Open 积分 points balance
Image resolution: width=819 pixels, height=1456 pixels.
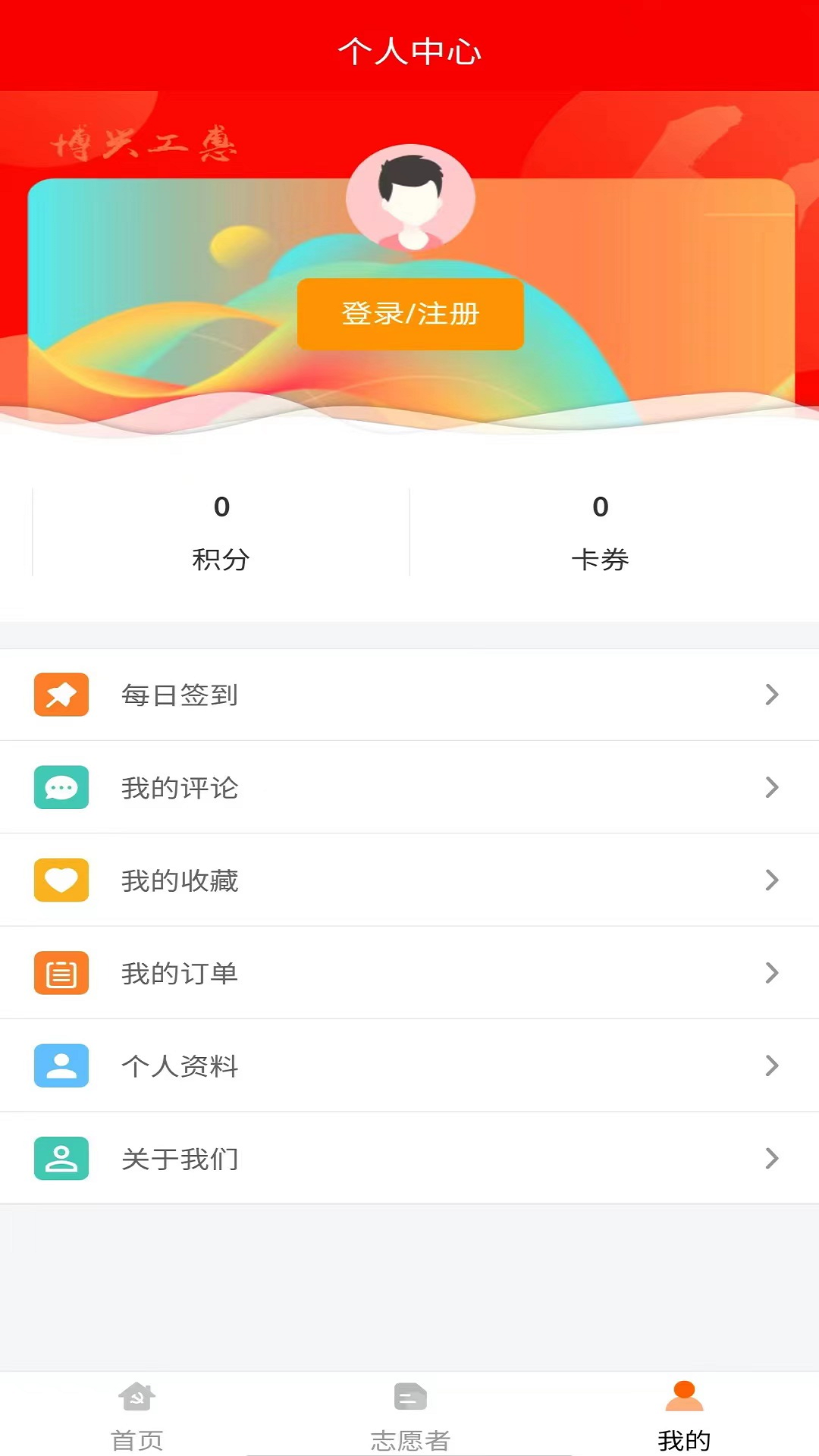[x=221, y=532]
